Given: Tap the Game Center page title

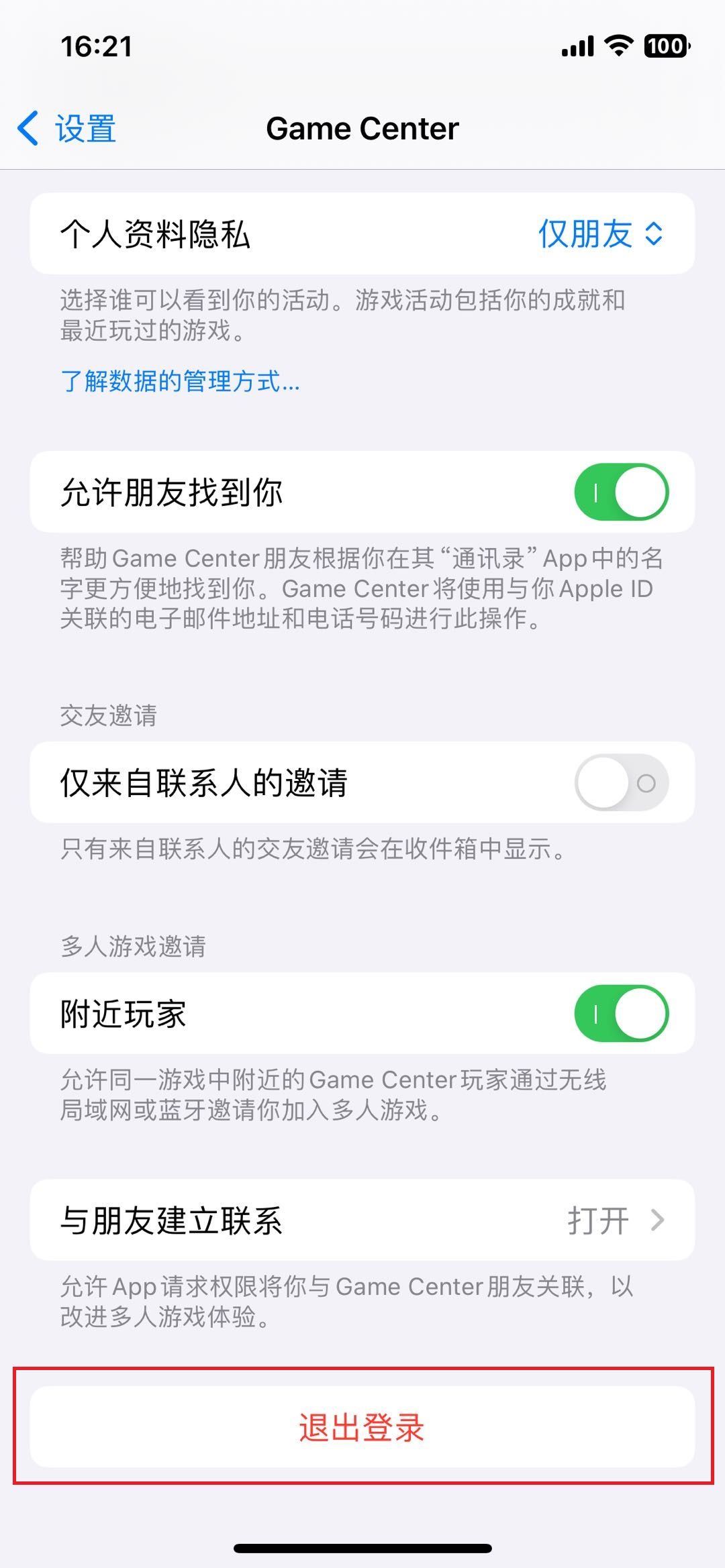Looking at the screenshot, I should [x=362, y=128].
